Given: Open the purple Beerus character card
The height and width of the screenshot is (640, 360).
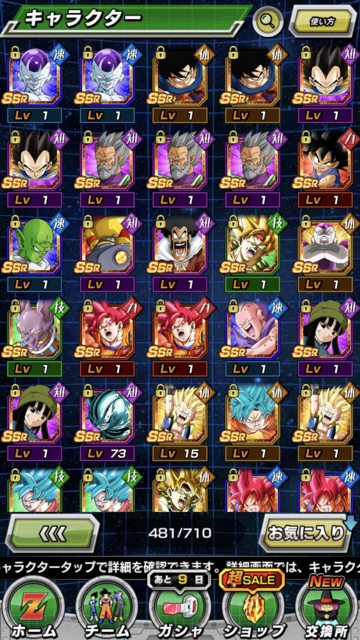Looking at the screenshot, I should click(34, 338).
